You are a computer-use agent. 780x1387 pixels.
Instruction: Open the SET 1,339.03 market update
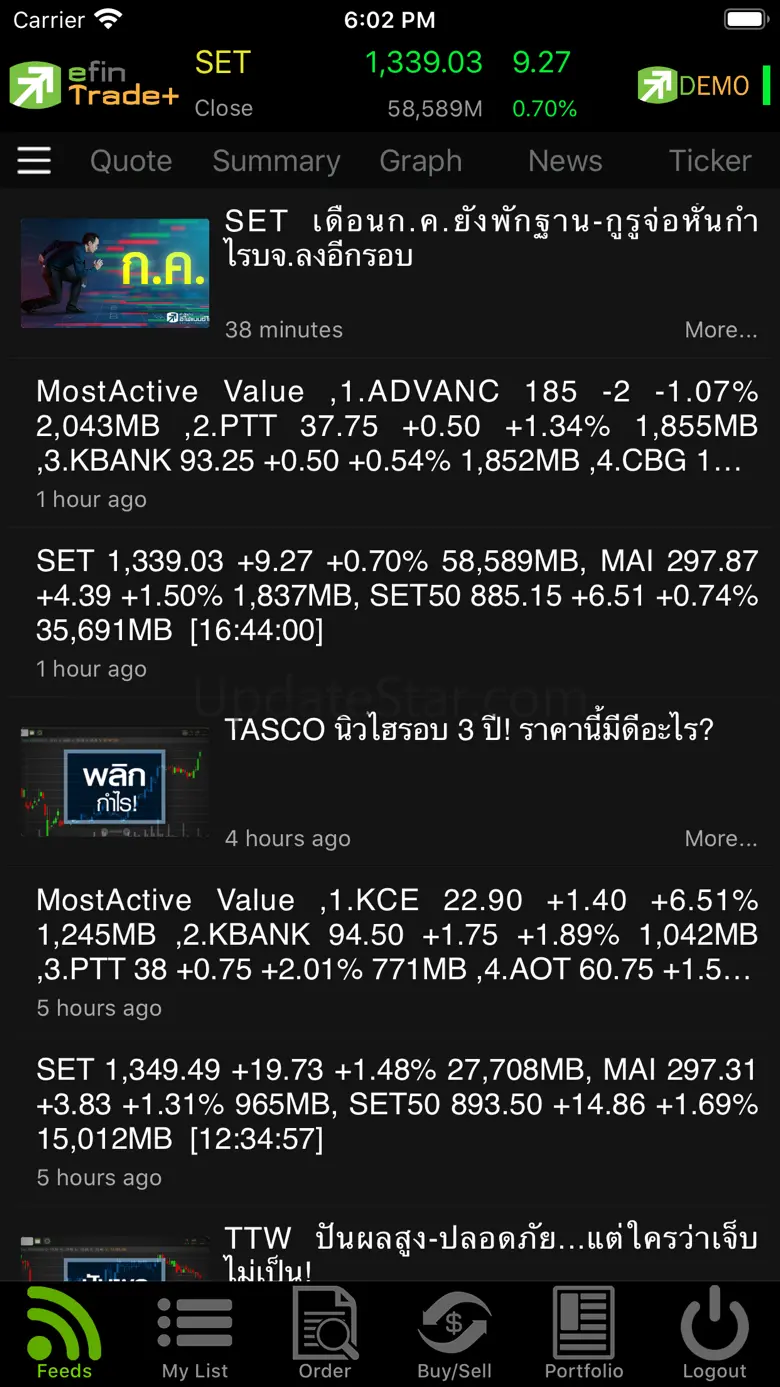[x=396, y=596]
